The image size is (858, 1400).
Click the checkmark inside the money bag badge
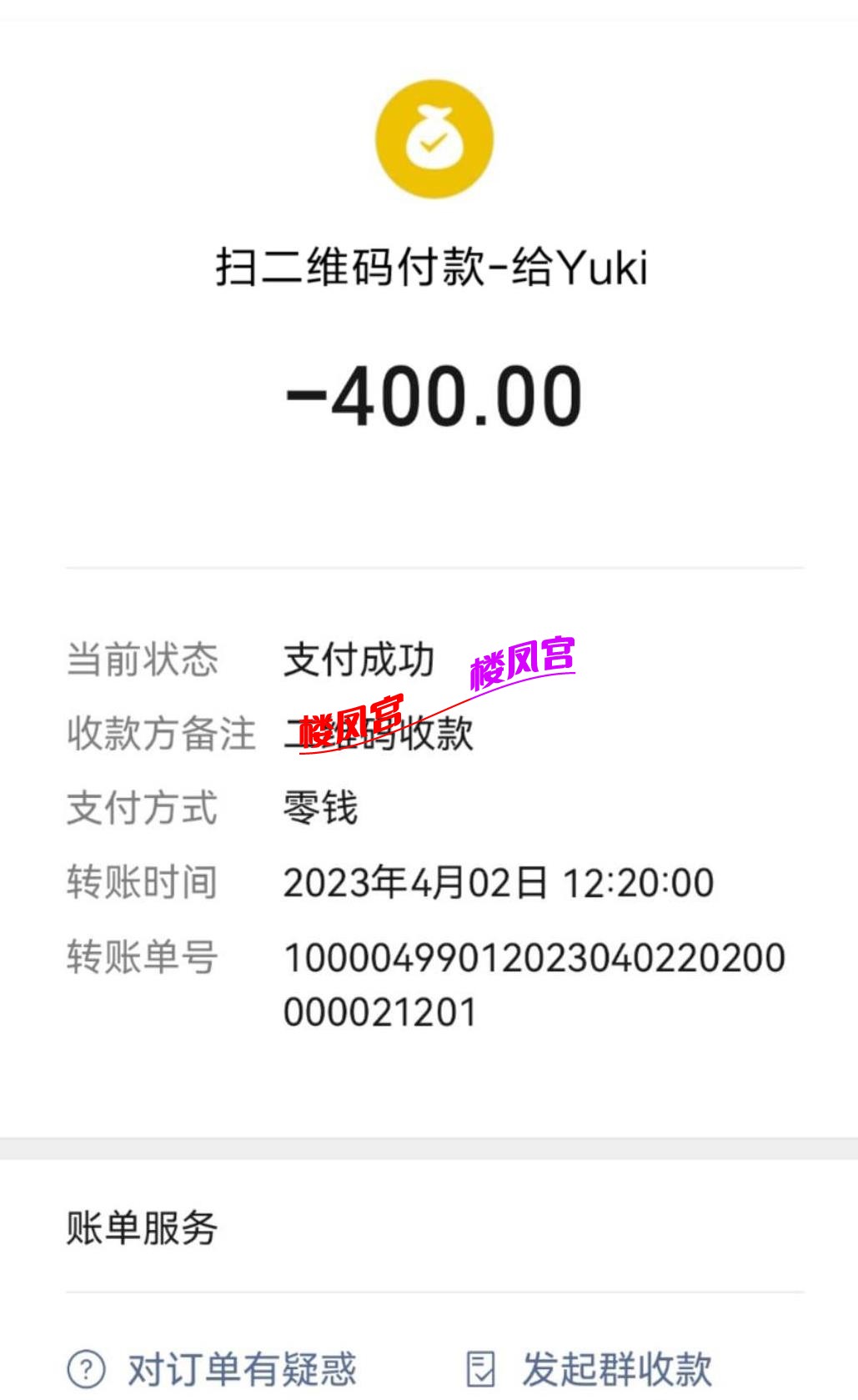(x=434, y=143)
